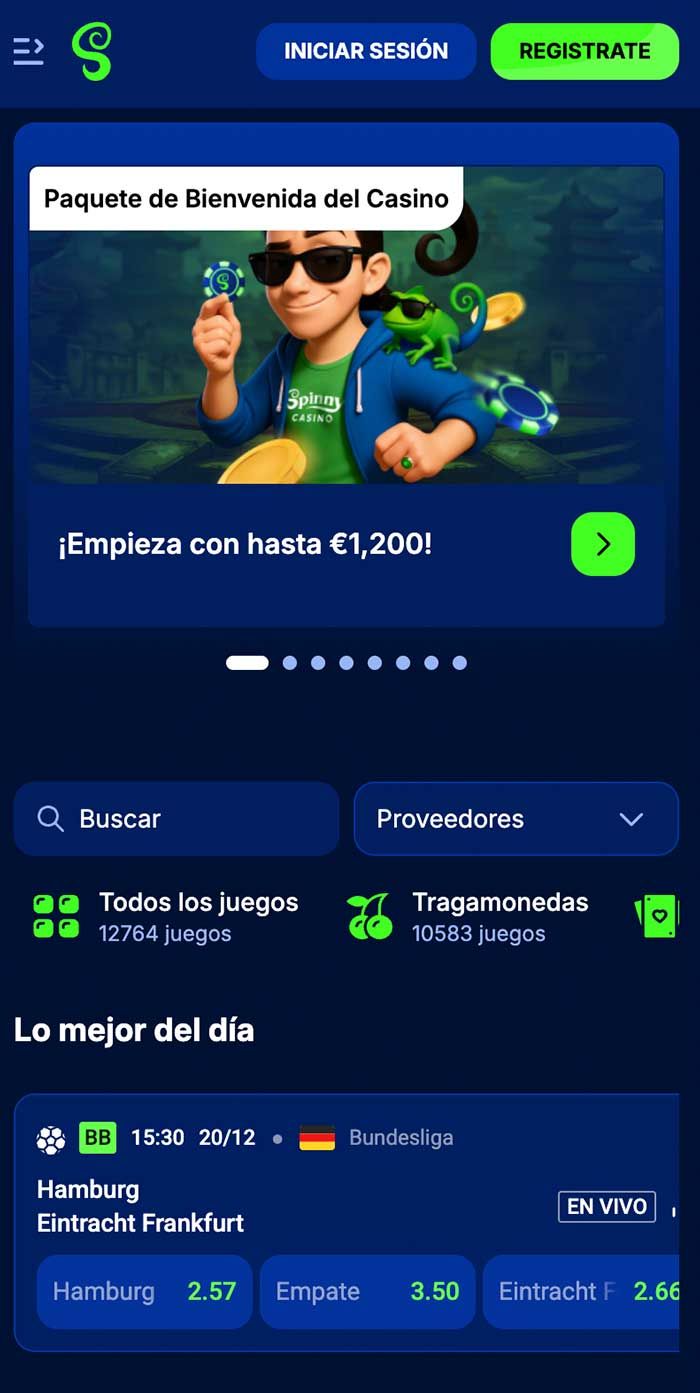Go to home via the green logo
The image size is (700, 1393).
point(92,51)
